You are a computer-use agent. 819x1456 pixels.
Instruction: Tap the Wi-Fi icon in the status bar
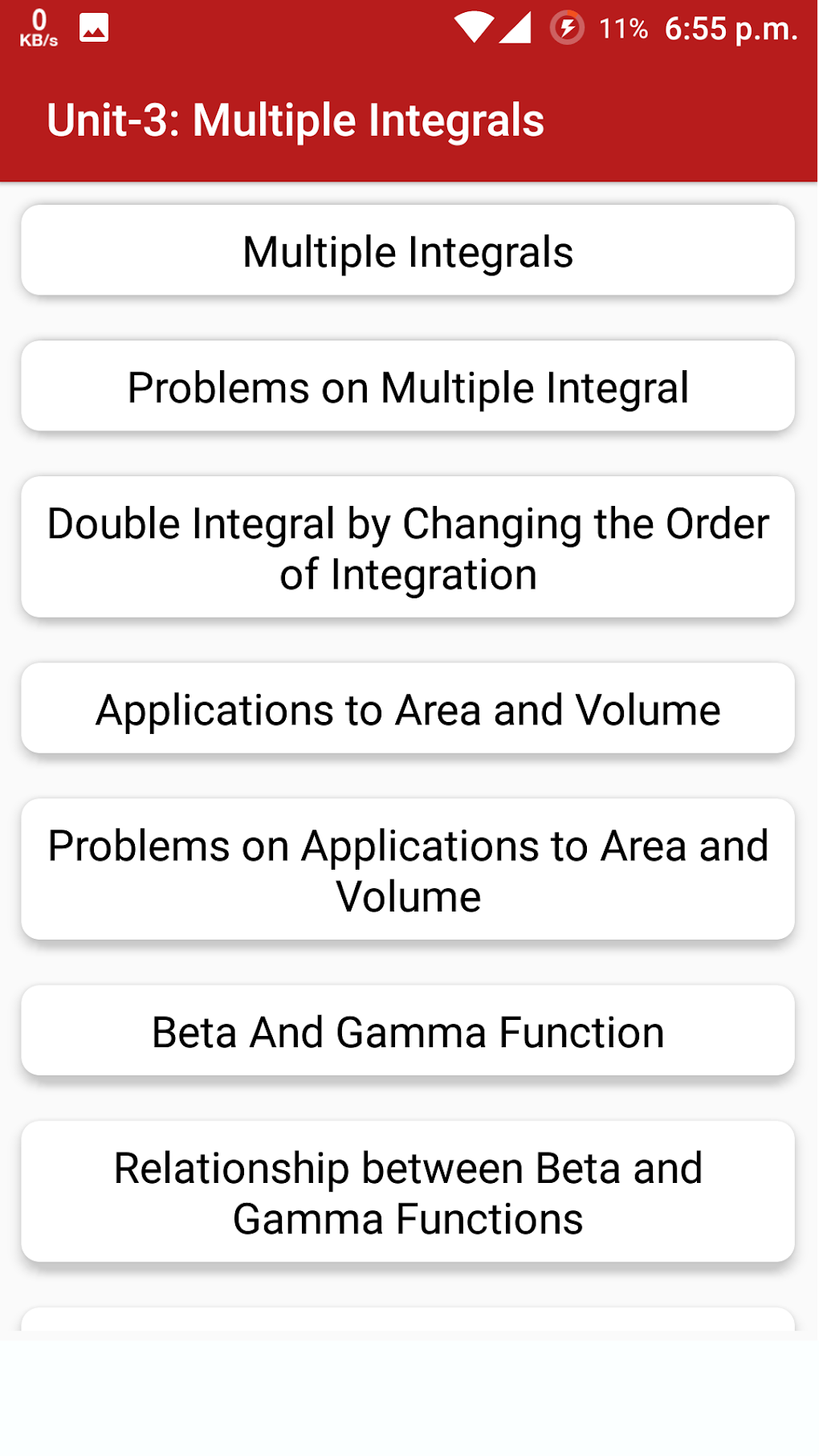point(475,27)
